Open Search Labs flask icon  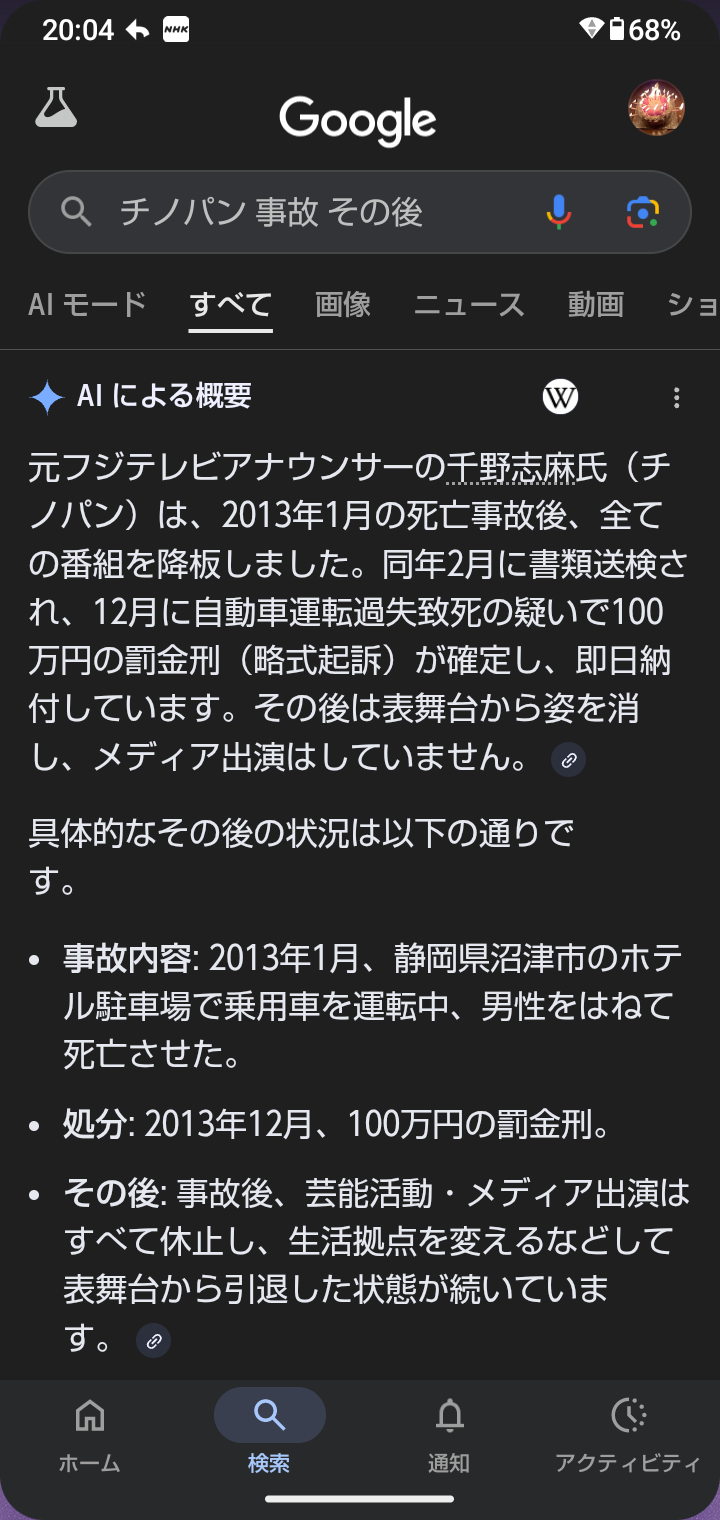tap(56, 108)
